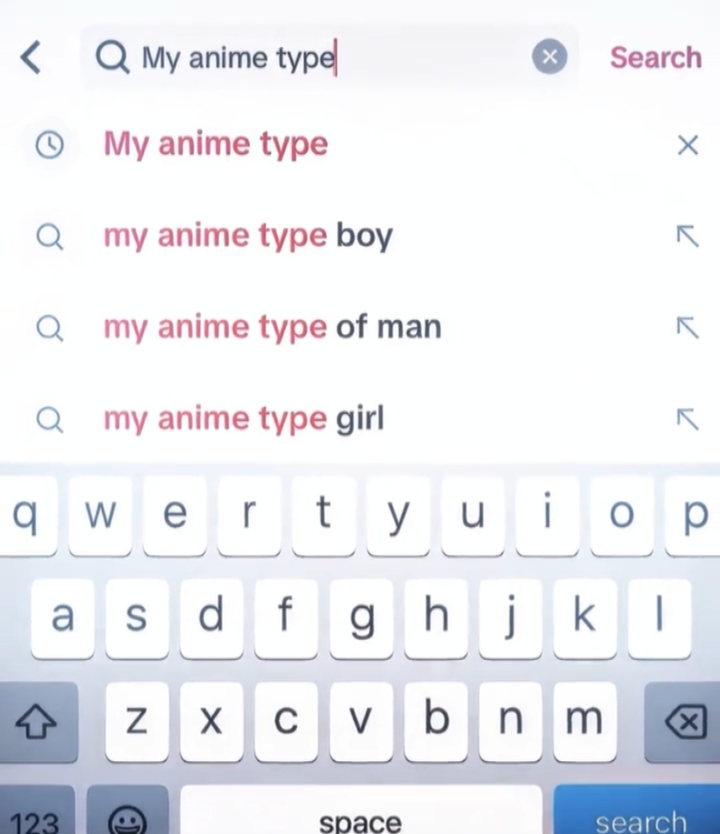Remove My anime type from search history

[x=687, y=146]
